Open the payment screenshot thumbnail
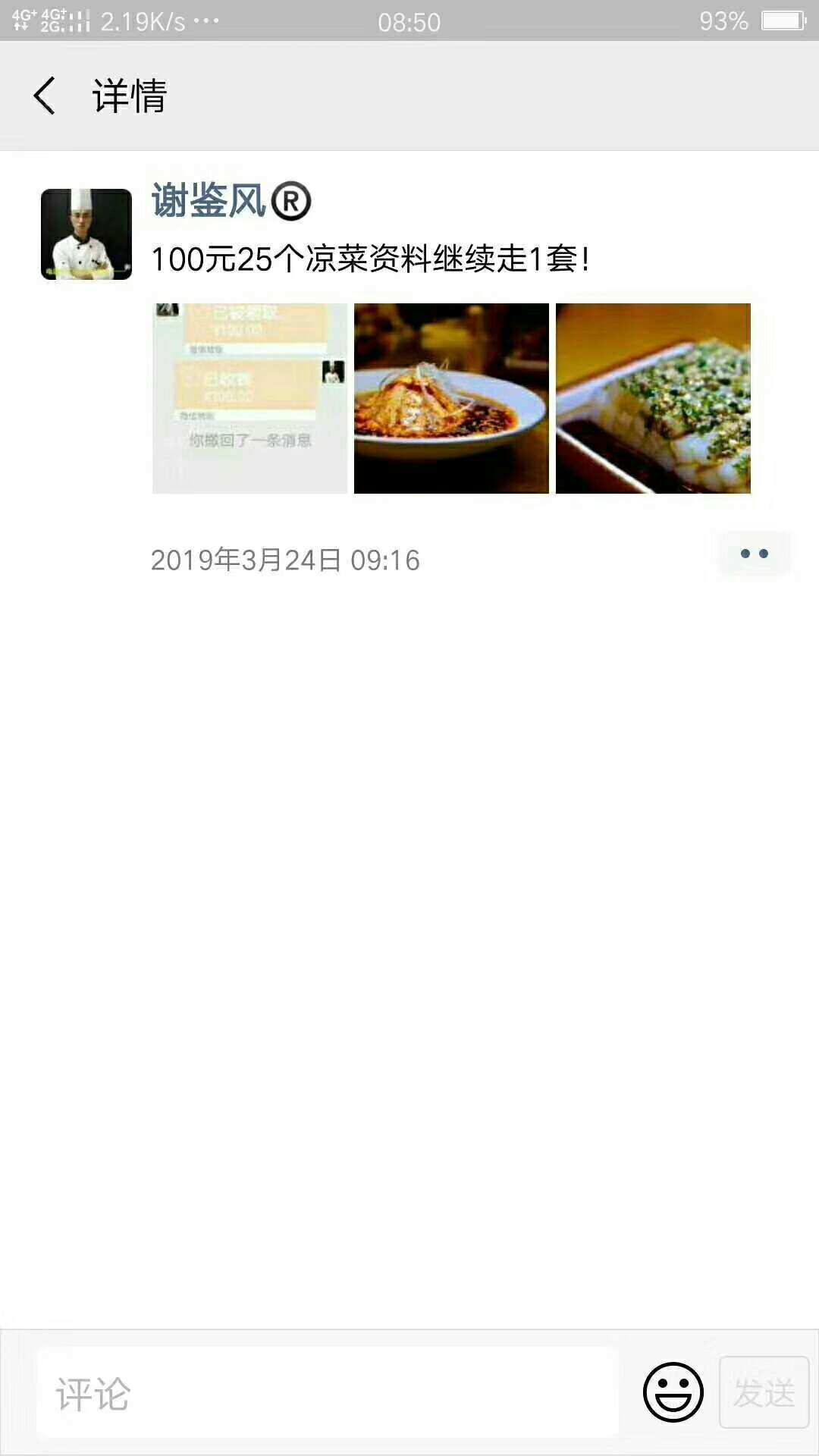Screen dimensions: 819x1456 point(250,397)
